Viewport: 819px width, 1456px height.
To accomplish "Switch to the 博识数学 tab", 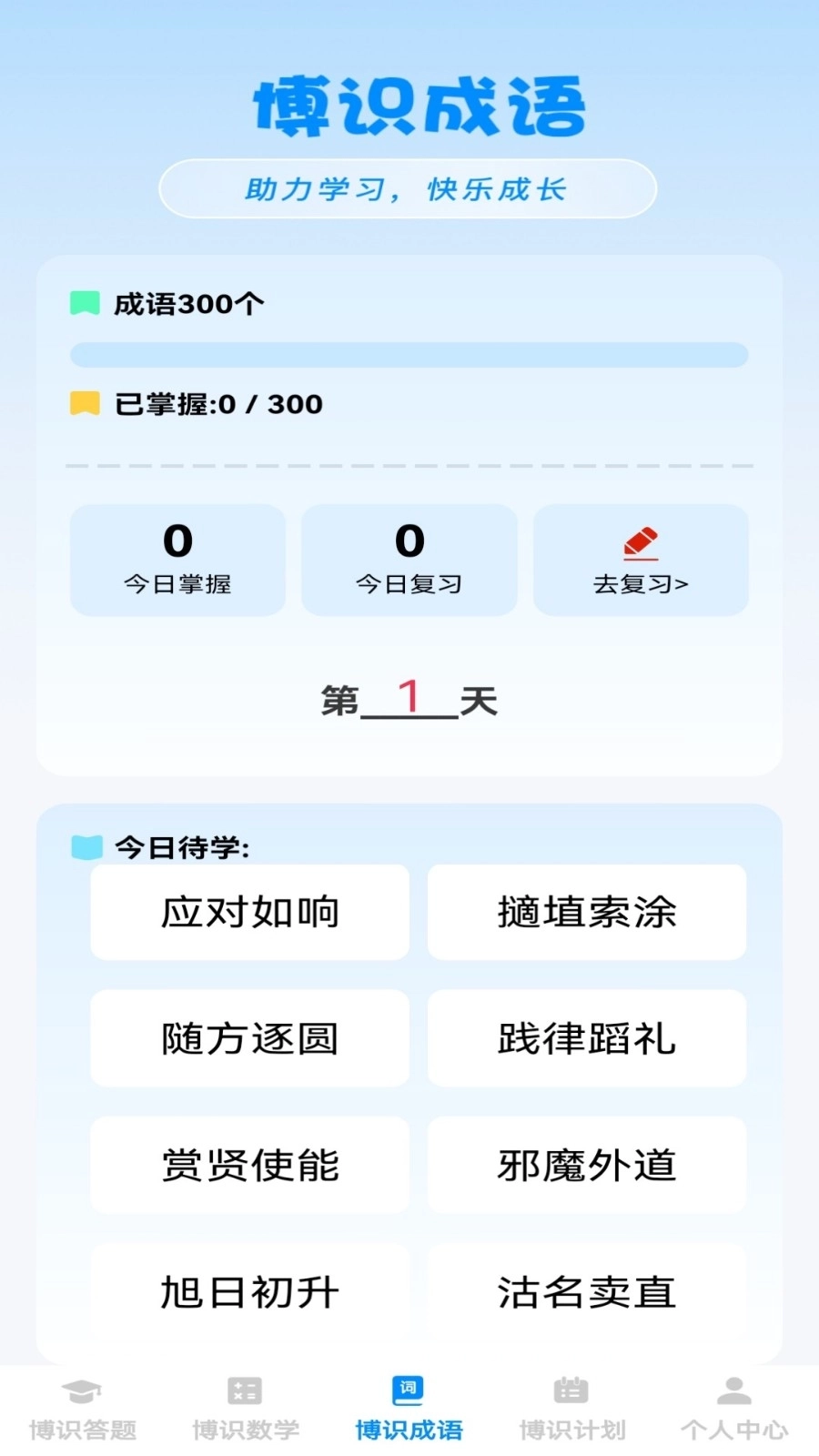I will pyautogui.click(x=246, y=1410).
